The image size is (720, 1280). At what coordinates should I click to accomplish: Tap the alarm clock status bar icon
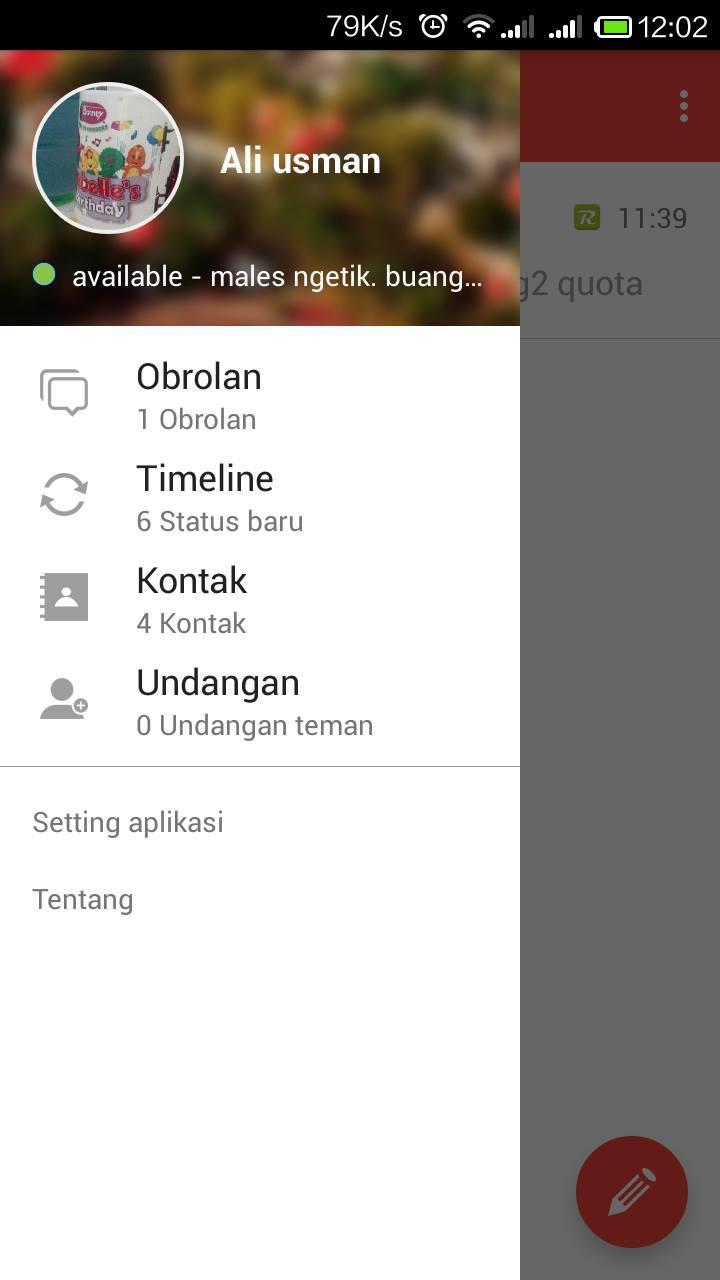[x=431, y=25]
